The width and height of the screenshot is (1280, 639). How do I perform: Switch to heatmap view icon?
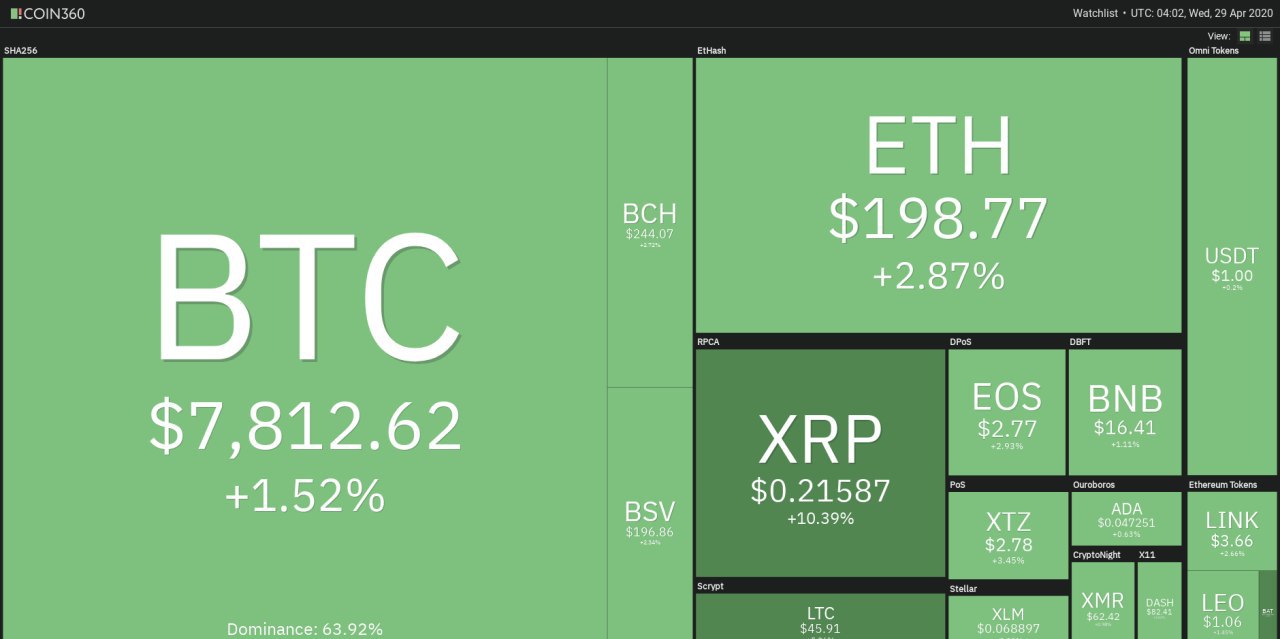(x=1245, y=36)
